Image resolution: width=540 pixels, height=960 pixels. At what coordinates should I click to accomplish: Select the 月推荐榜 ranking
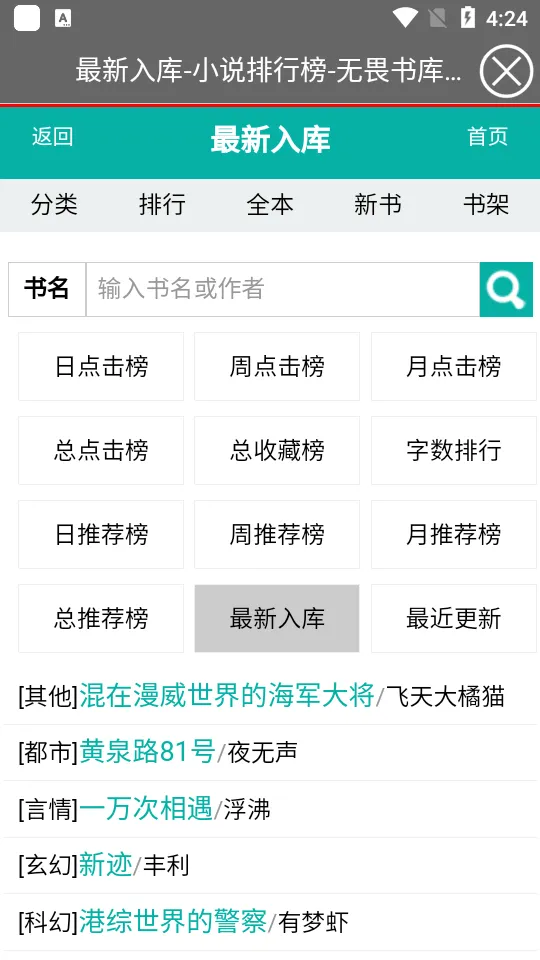(454, 534)
